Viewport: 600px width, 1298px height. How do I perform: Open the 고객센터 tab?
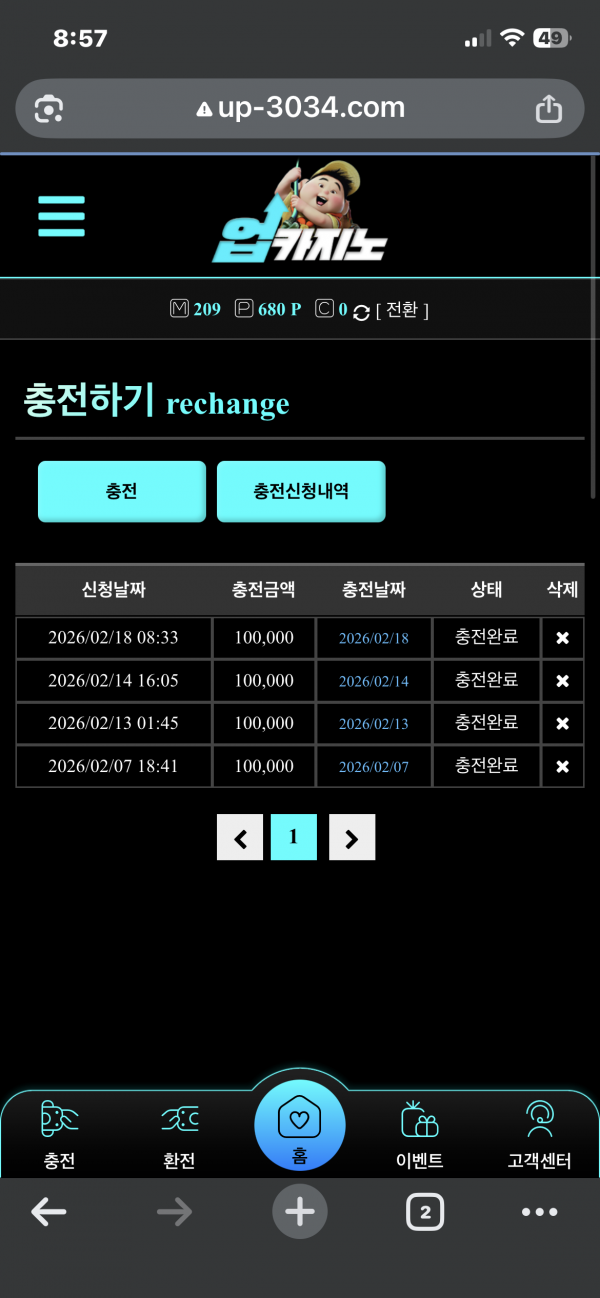pyautogui.click(x=540, y=1135)
